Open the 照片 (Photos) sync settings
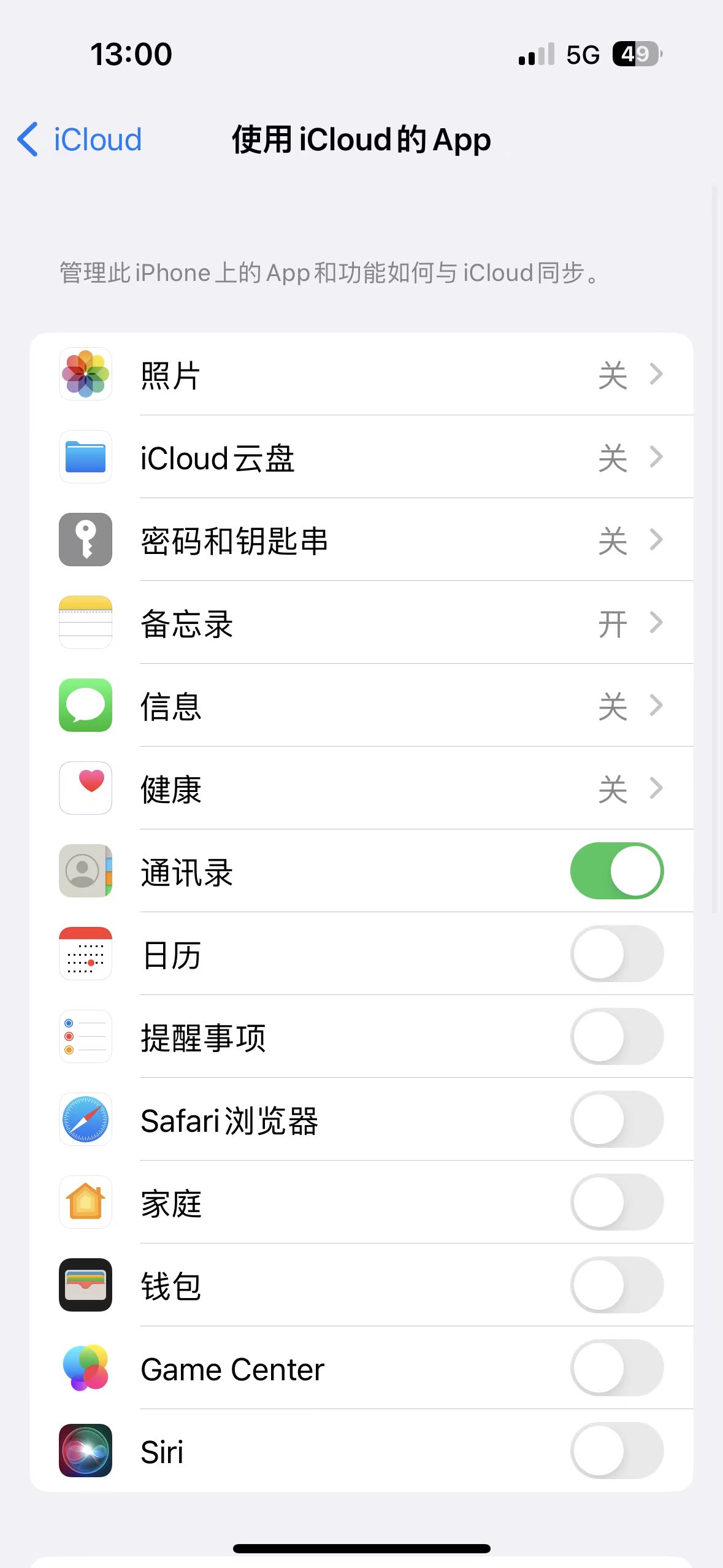 pos(361,374)
